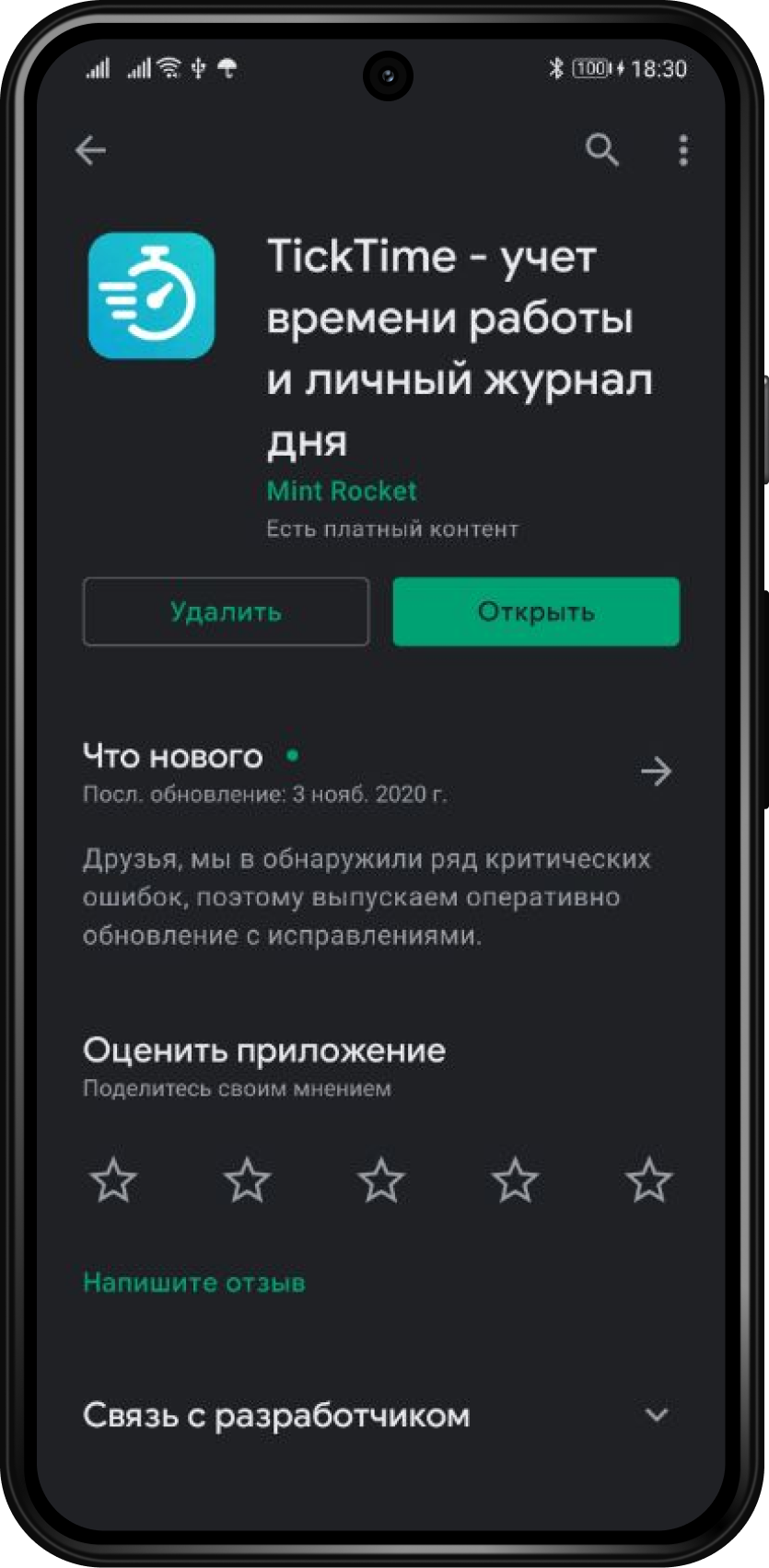The image size is (769, 1568).
Task: Rate the app five stars
Action: (649, 1180)
